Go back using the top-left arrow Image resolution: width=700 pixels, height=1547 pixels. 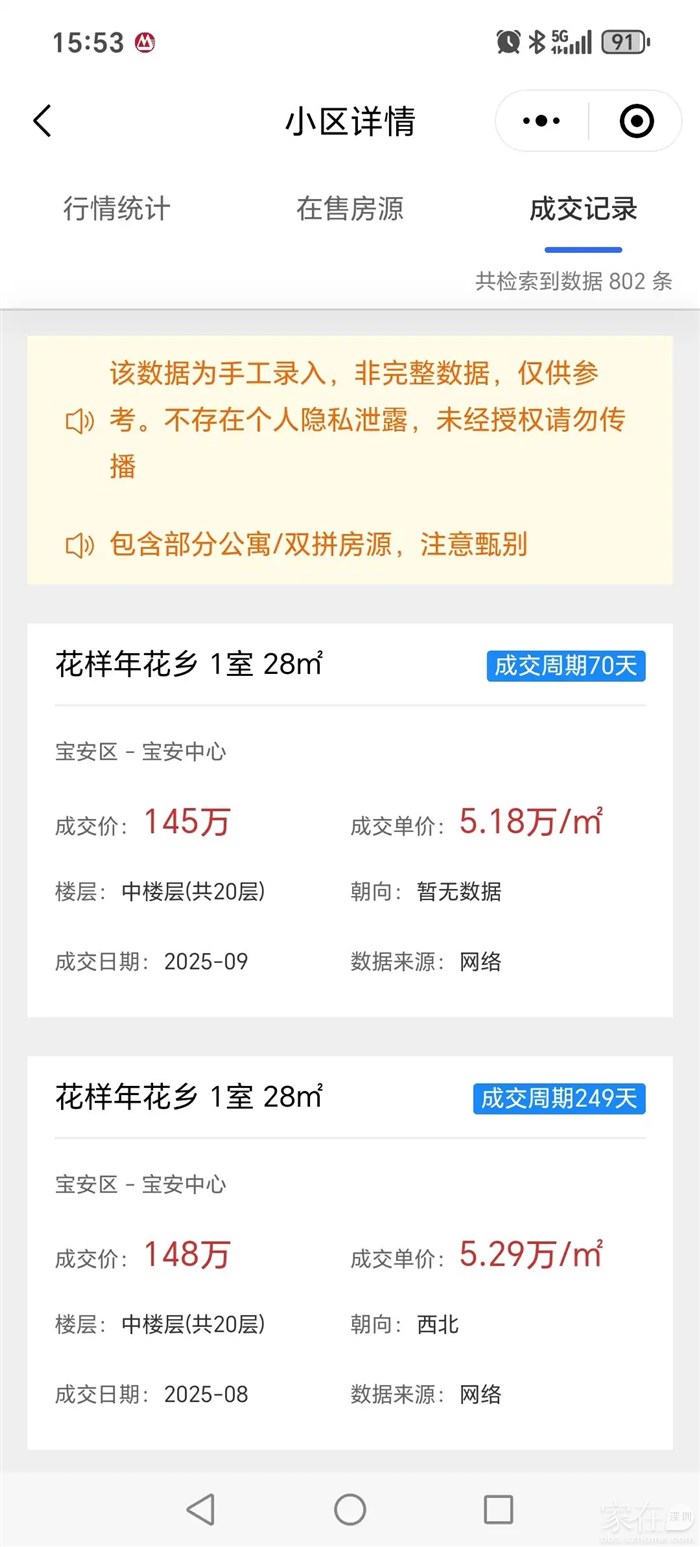(x=42, y=121)
